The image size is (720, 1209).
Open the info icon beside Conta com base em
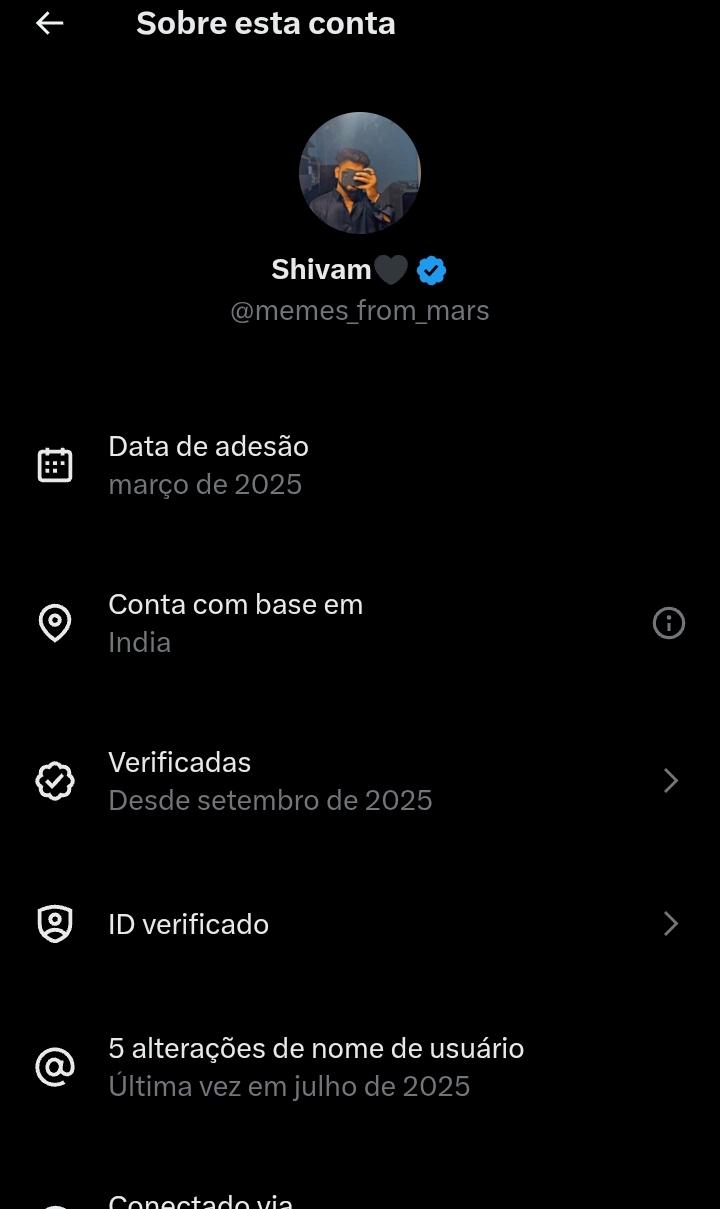click(x=668, y=623)
